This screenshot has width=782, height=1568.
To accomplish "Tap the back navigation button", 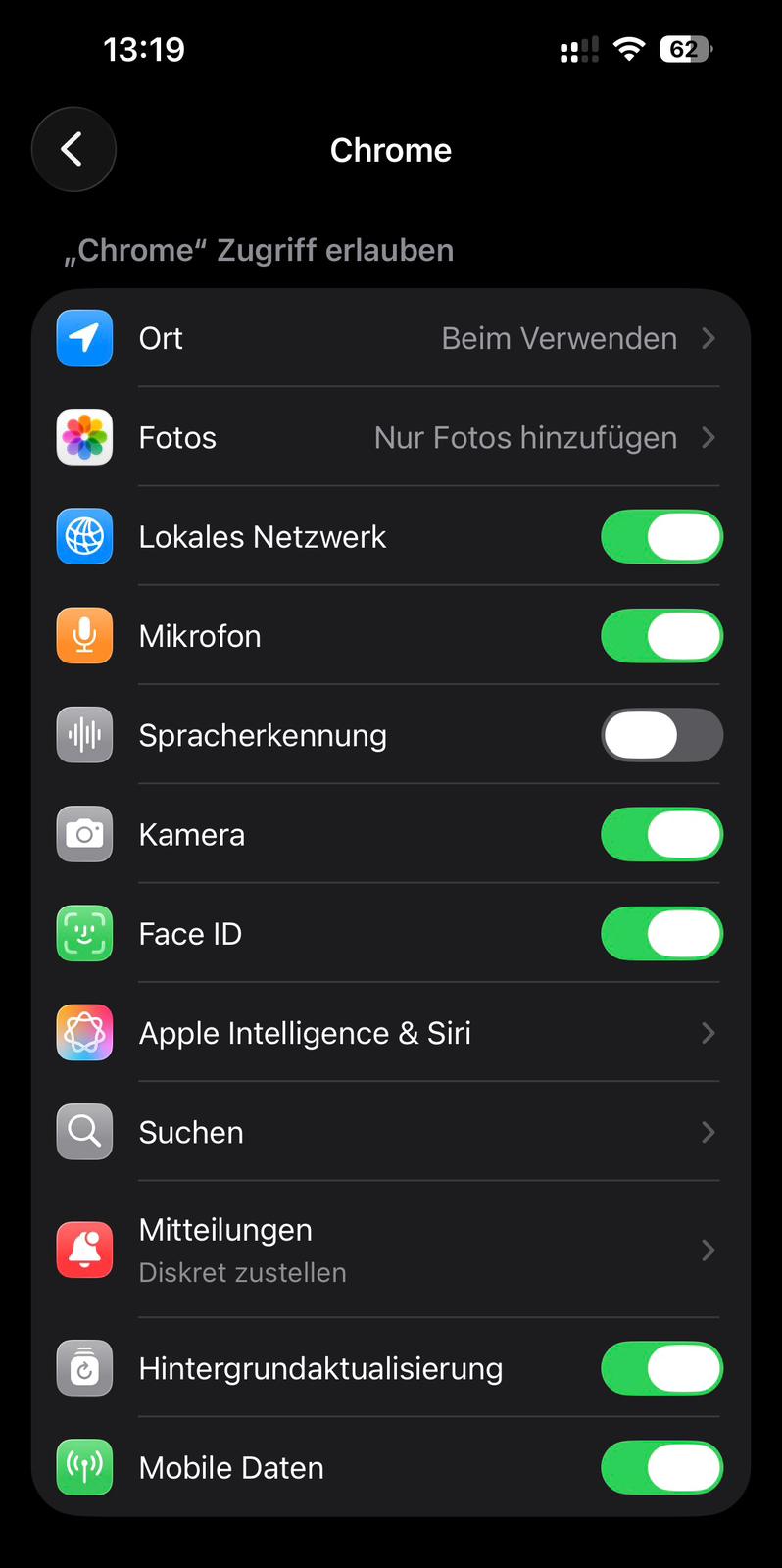I will pyautogui.click(x=73, y=149).
